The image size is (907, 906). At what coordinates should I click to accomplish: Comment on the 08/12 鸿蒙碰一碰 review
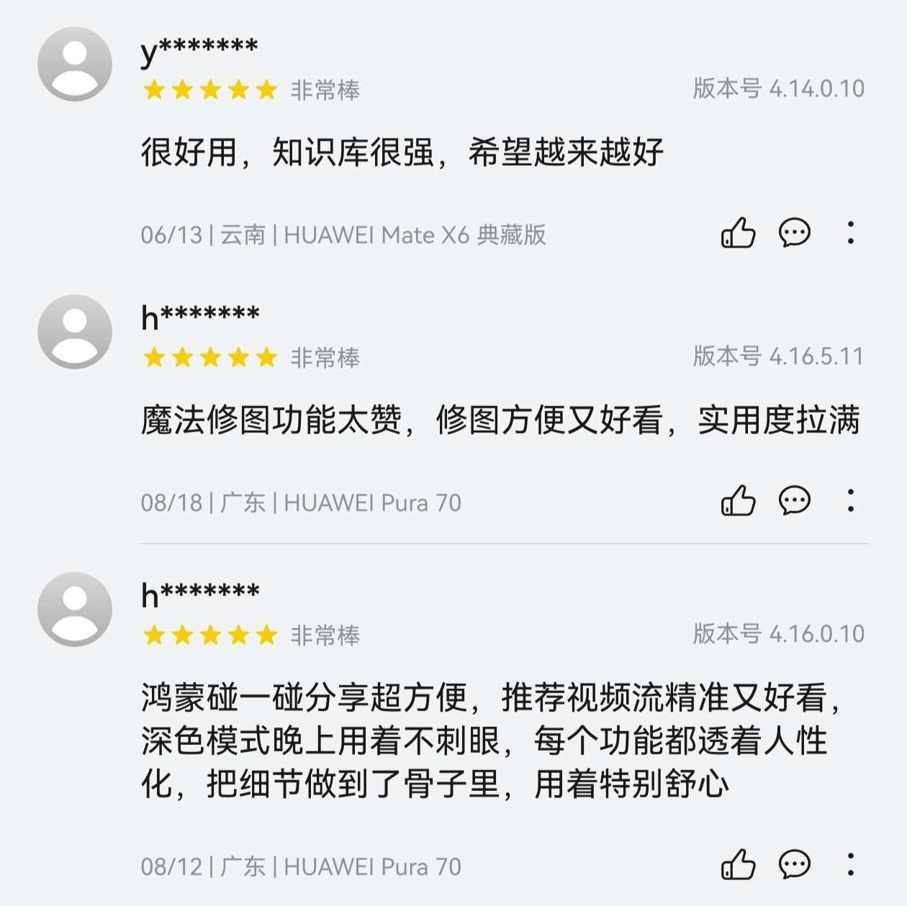(x=795, y=864)
